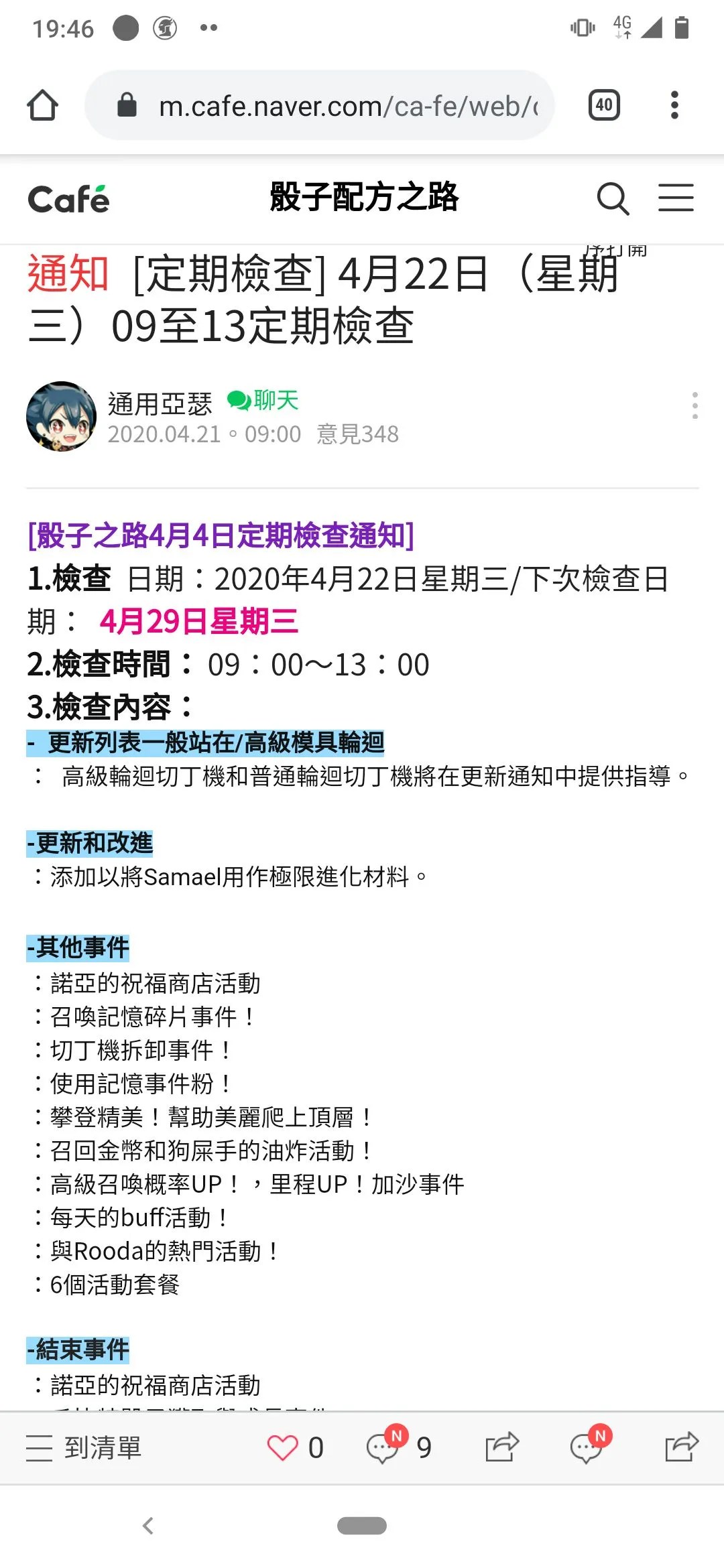Open the browser tab switcher showing 40
The width and height of the screenshot is (724, 1568).
point(604,105)
